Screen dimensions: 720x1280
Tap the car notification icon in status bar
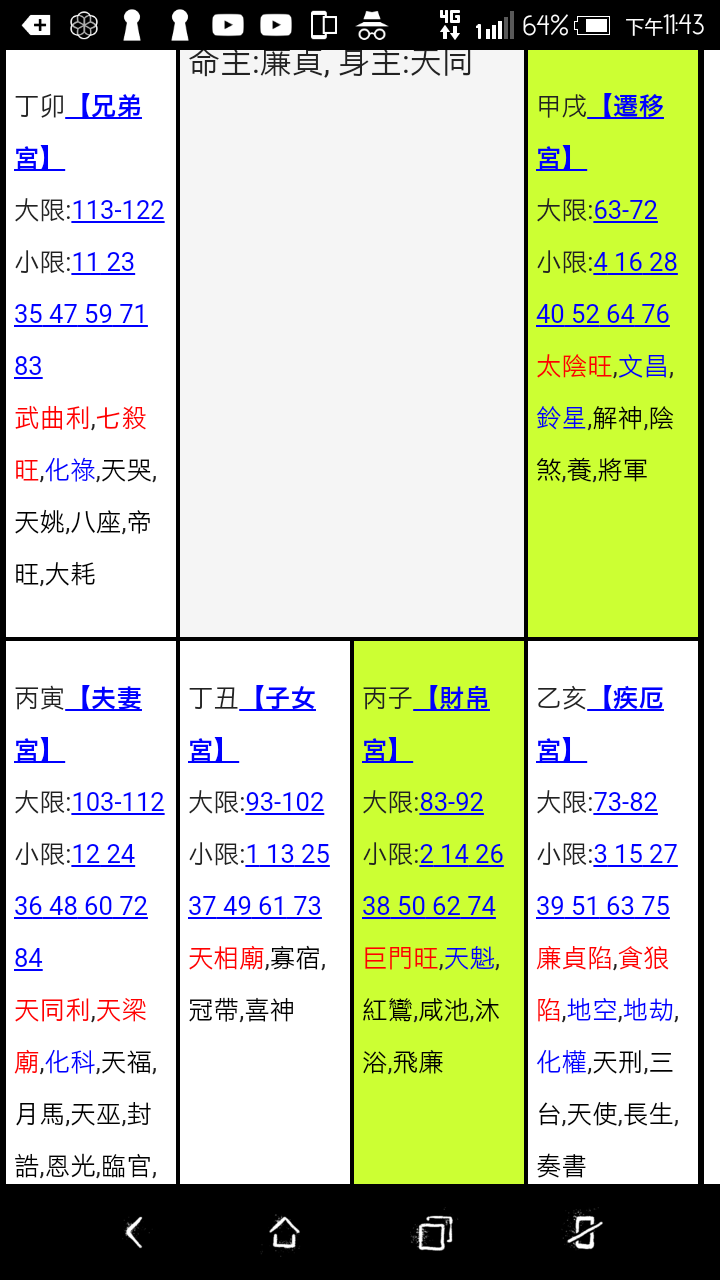tap(373, 24)
